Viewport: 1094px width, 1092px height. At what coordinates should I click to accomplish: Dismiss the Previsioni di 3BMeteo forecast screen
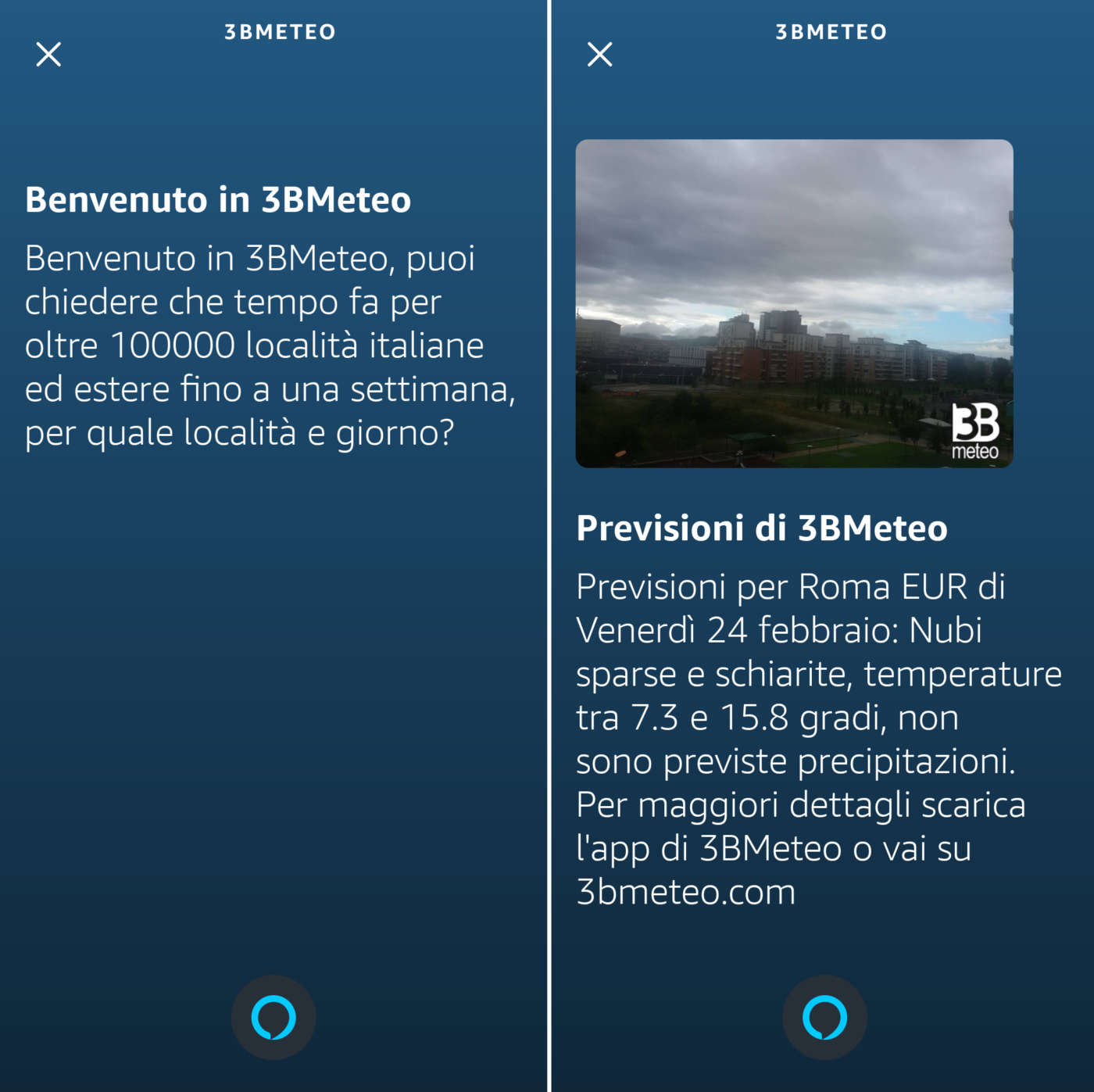tap(599, 55)
